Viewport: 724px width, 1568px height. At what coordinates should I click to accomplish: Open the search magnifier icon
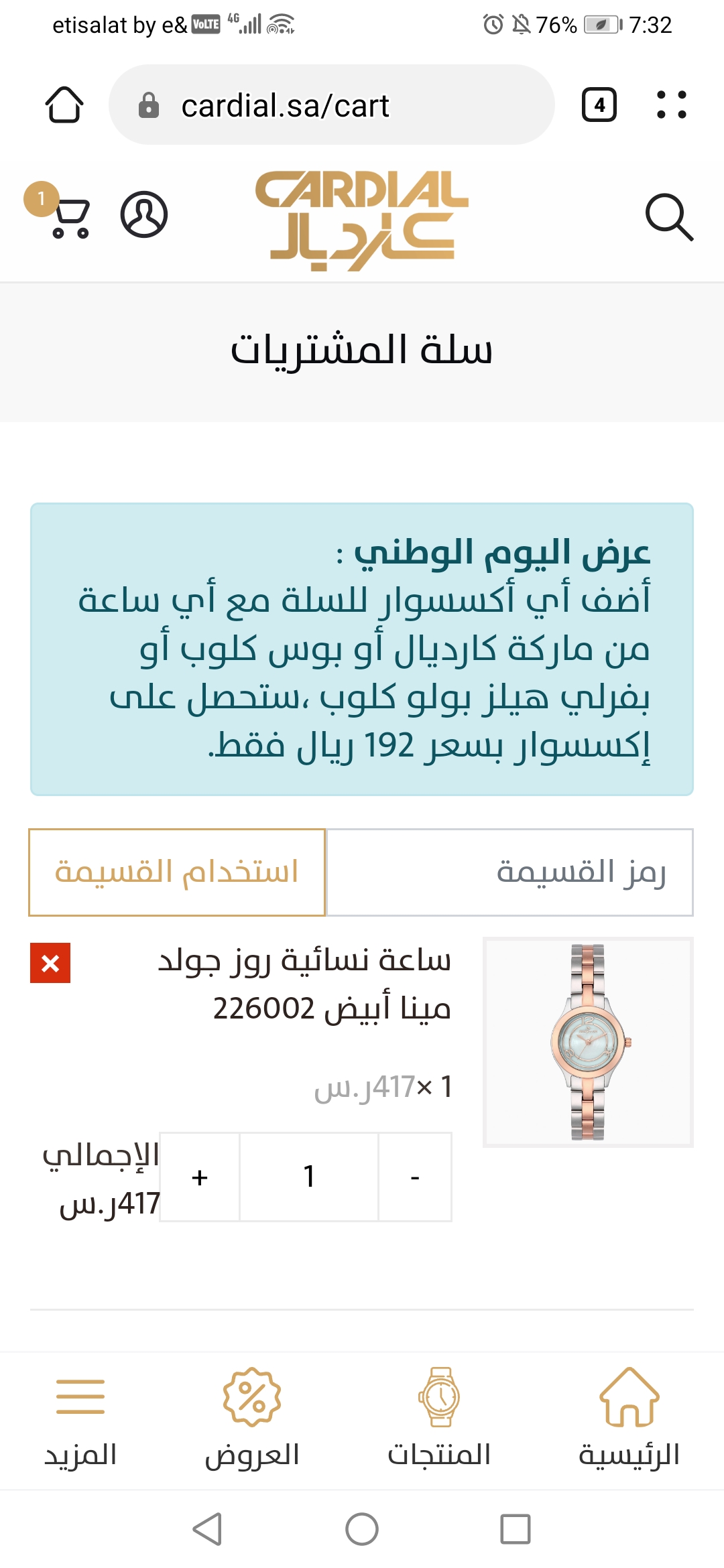coord(668,217)
